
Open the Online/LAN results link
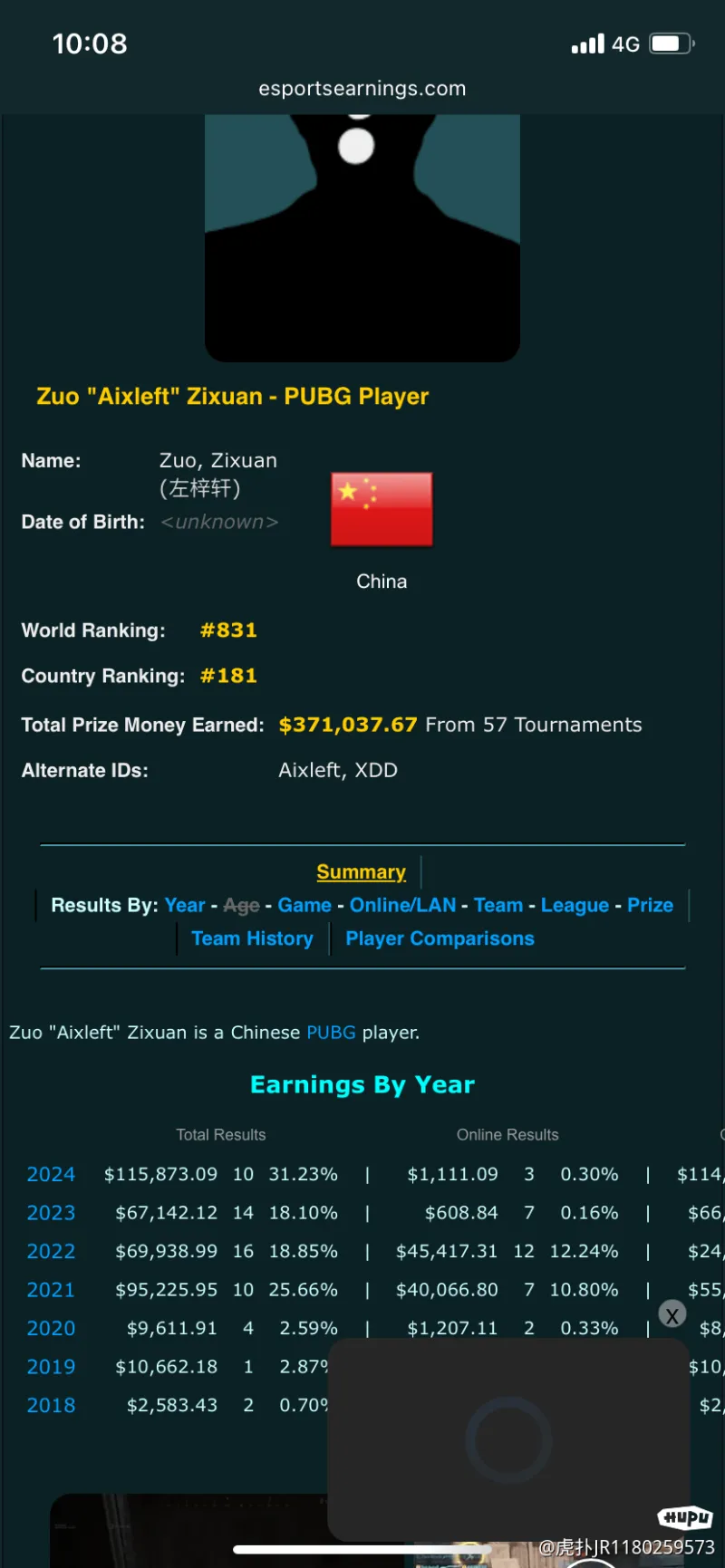tap(402, 905)
